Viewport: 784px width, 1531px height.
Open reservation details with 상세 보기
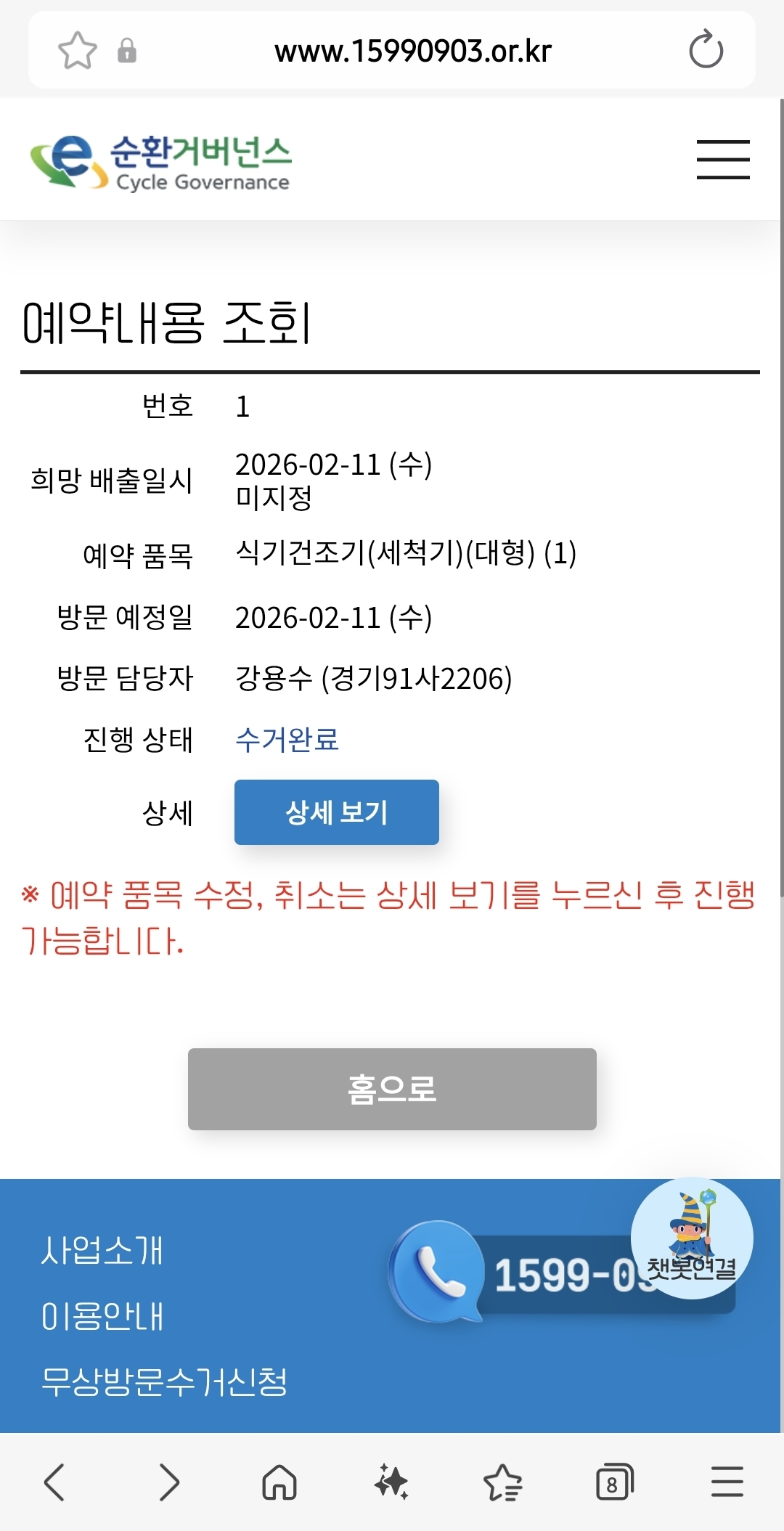tap(336, 812)
